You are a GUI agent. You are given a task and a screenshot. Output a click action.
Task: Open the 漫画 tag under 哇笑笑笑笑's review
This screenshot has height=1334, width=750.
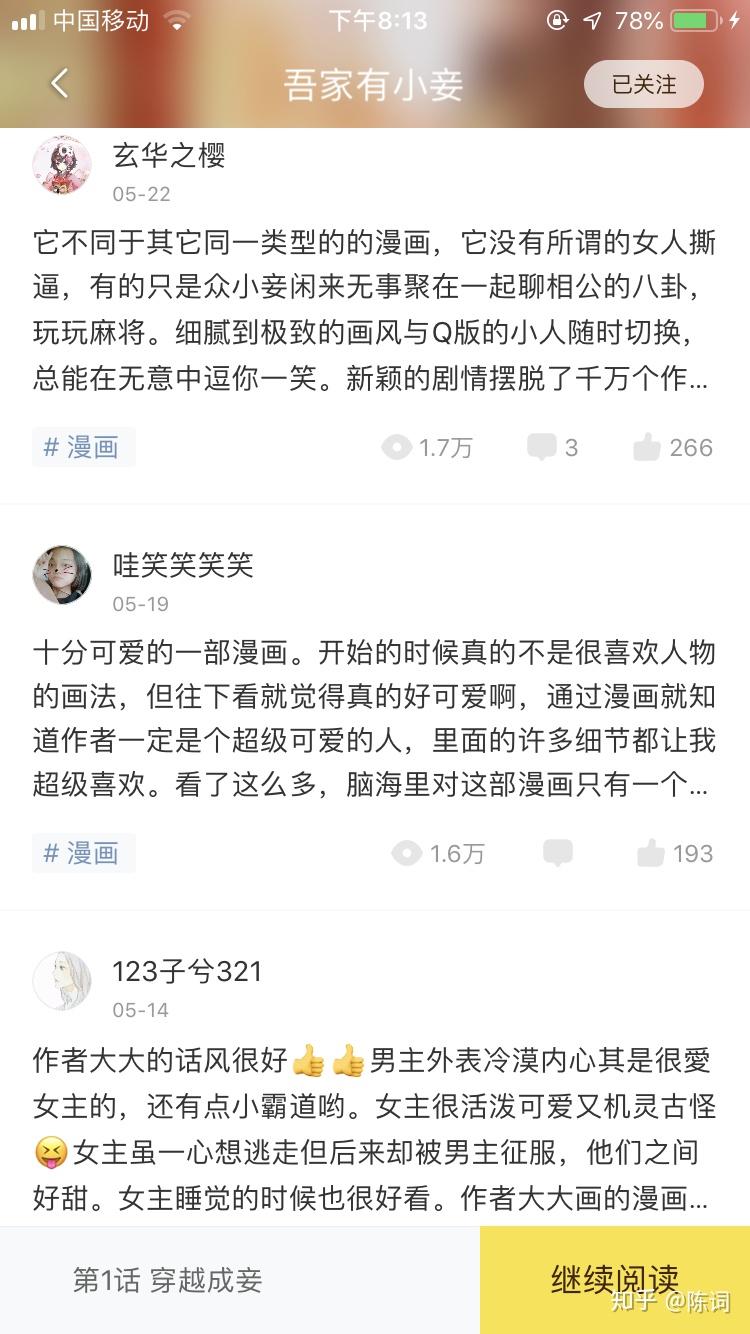pos(83,853)
